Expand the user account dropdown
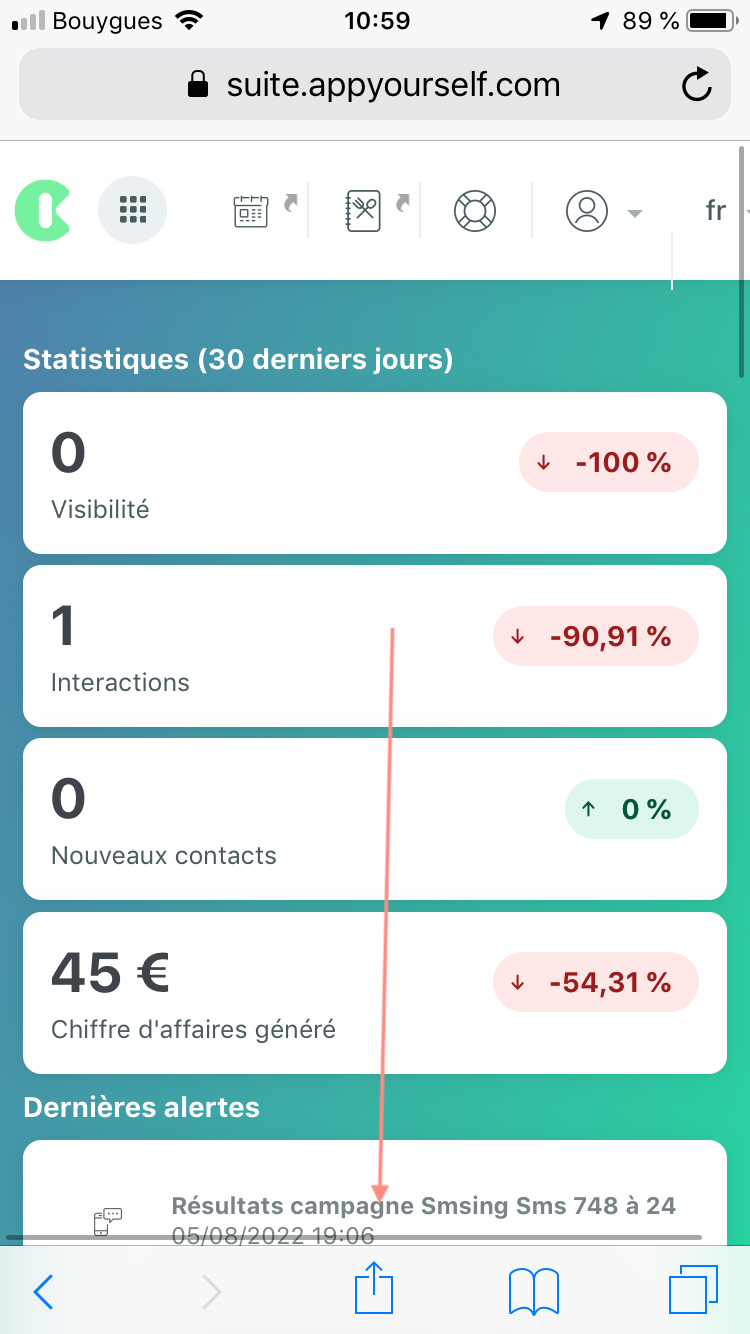The width and height of the screenshot is (750, 1334). pyautogui.click(x=604, y=210)
